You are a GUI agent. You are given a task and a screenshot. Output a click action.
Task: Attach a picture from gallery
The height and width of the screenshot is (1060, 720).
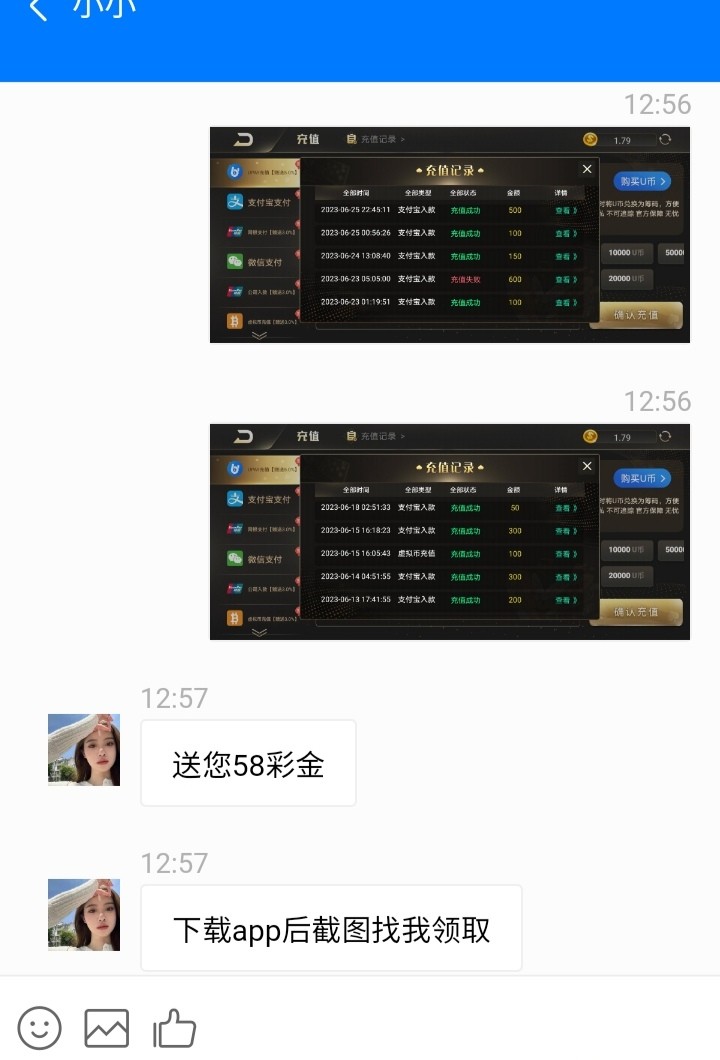(107, 1027)
